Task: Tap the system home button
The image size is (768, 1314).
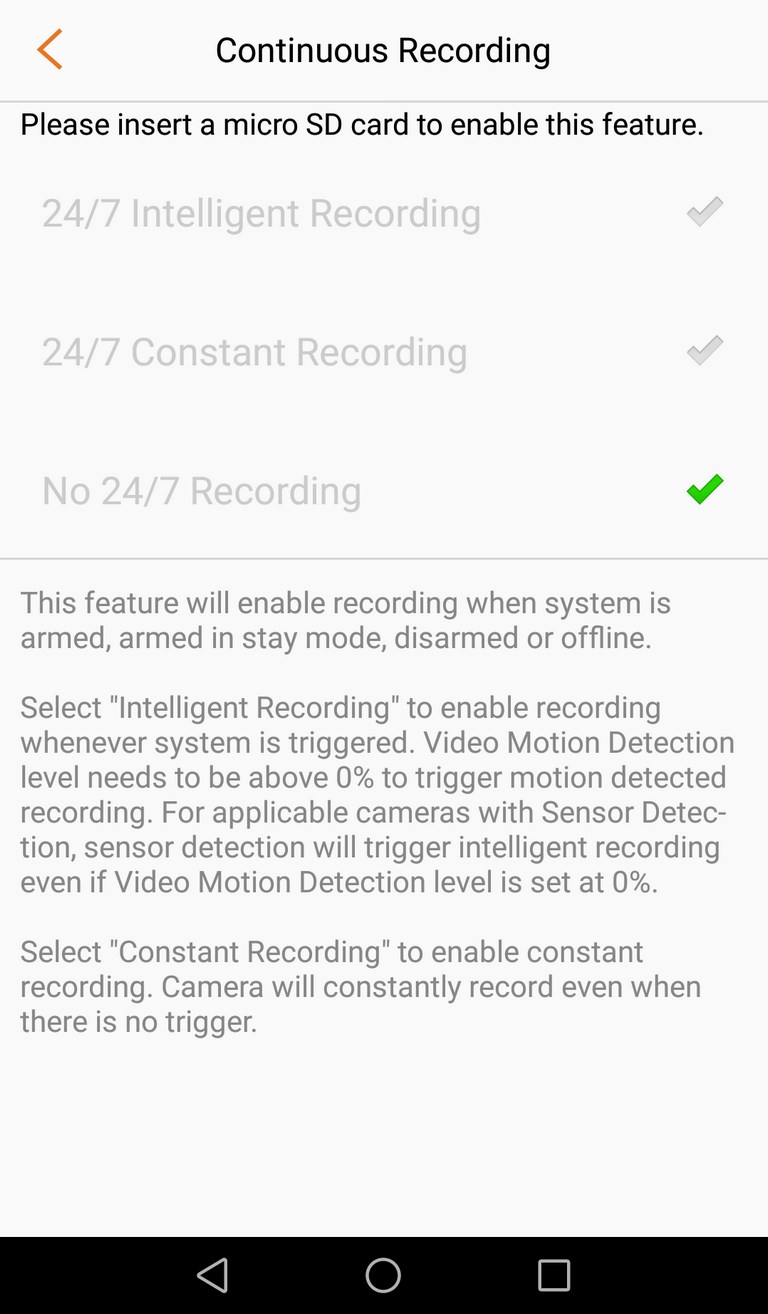Action: click(x=383, y=1275)
